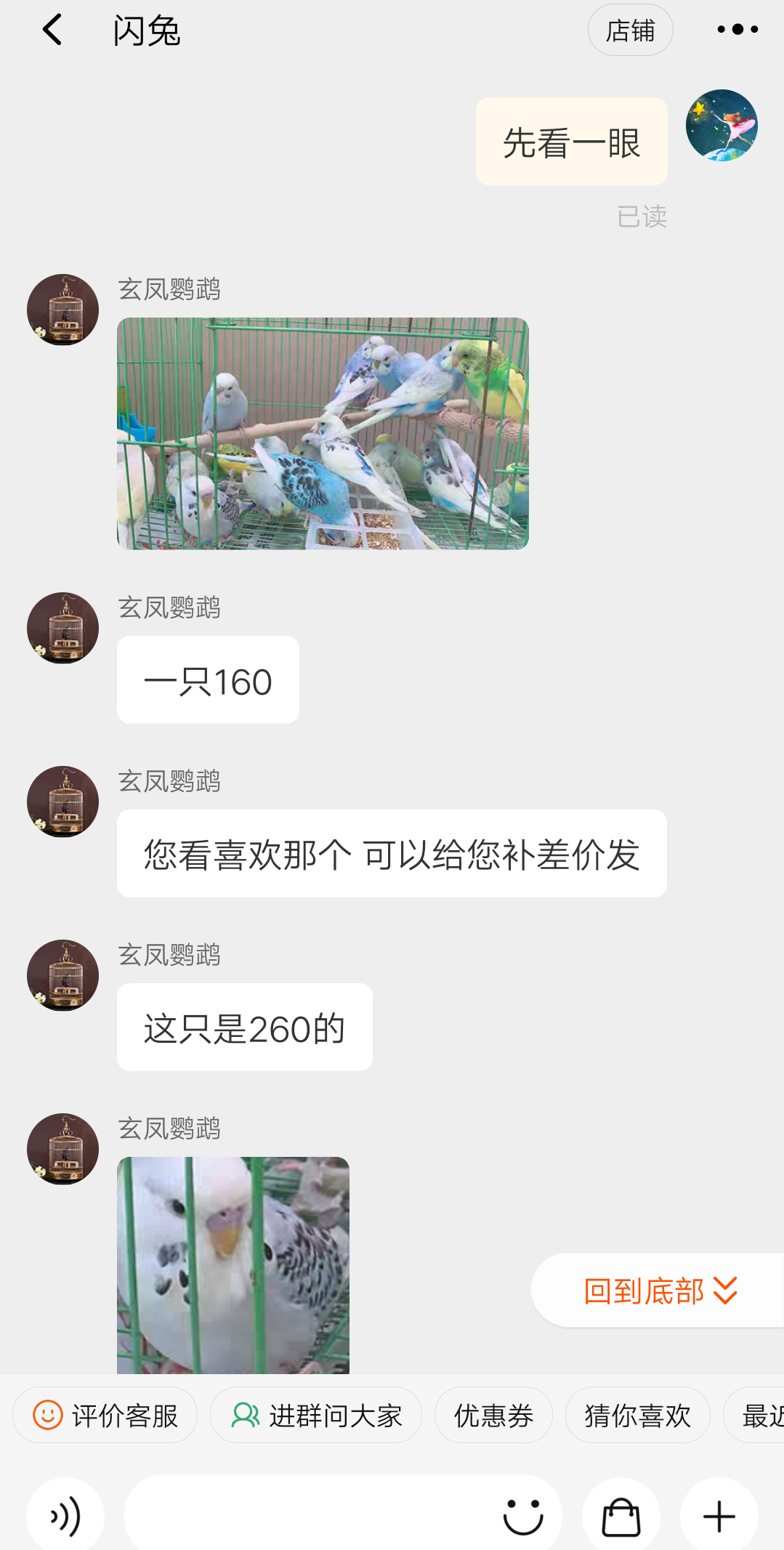Switch to voice message input

[x=65, y=1516]
